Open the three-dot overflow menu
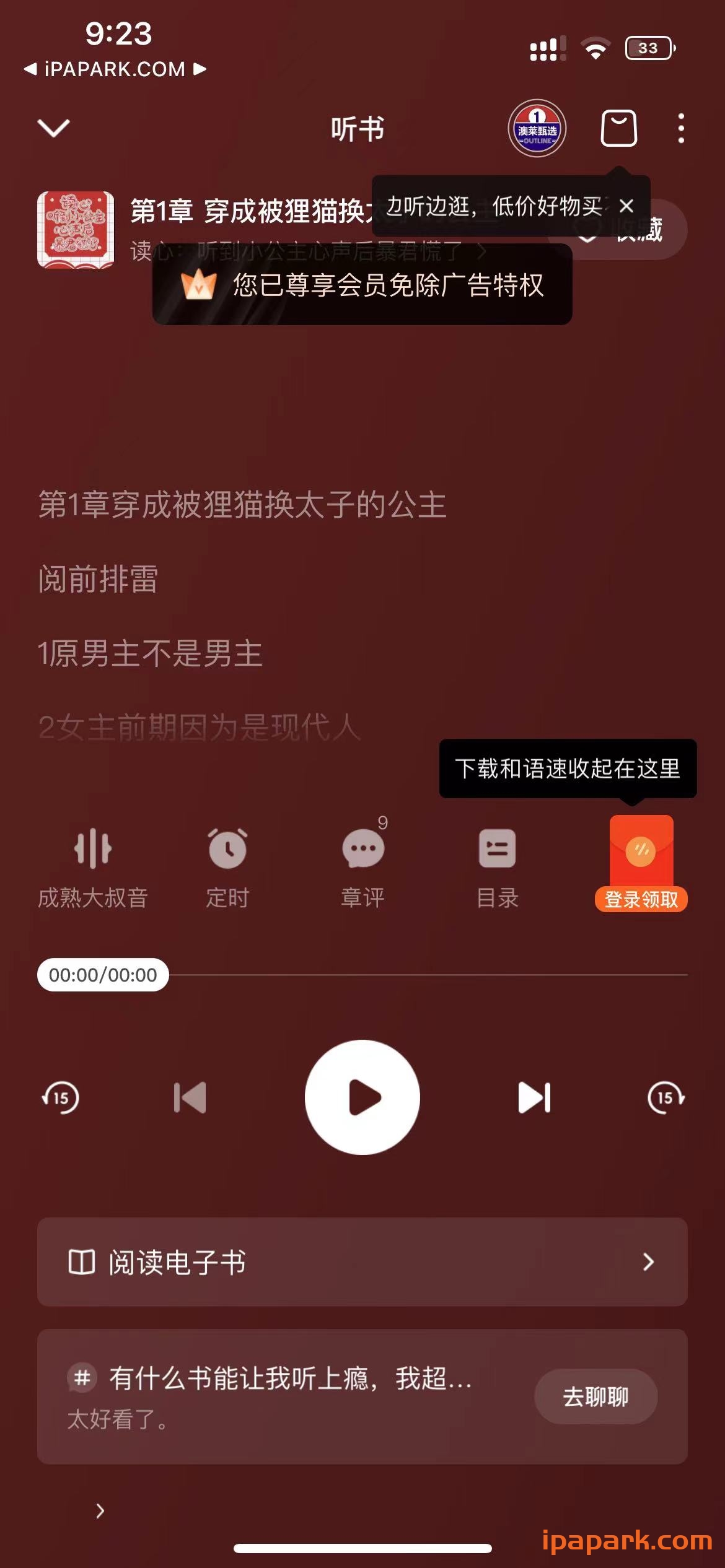The width and height of the screenshot is (725, 1568). coord(682,129)
